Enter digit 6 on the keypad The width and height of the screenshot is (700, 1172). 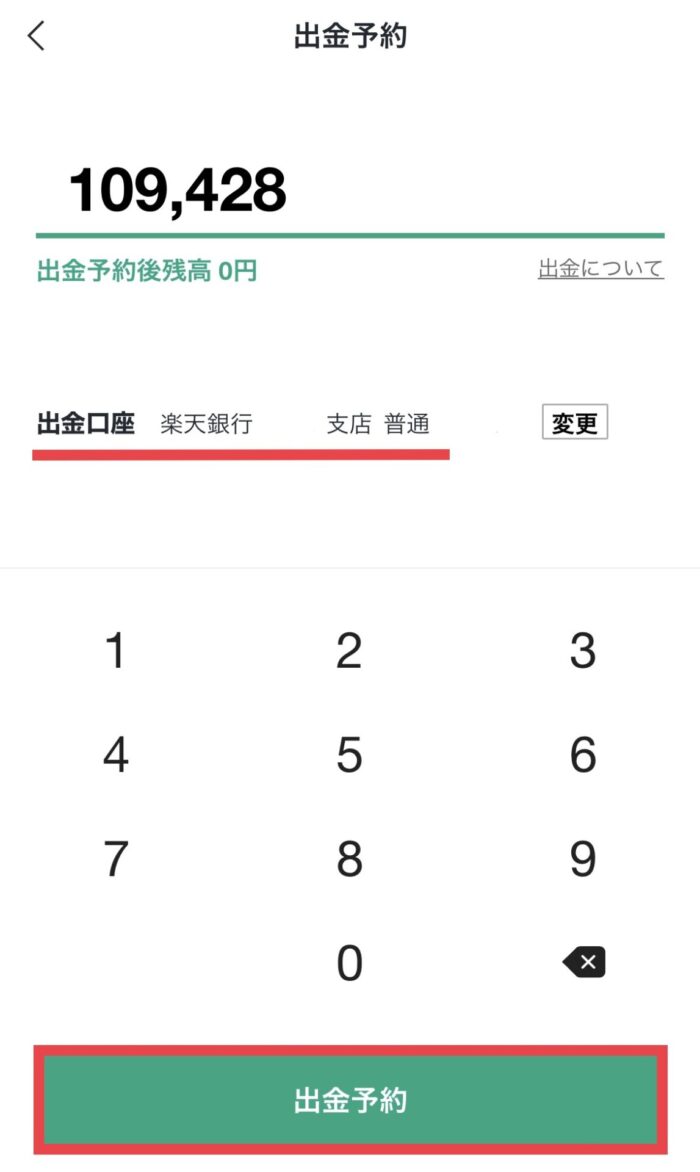click(x=583, y=754)
